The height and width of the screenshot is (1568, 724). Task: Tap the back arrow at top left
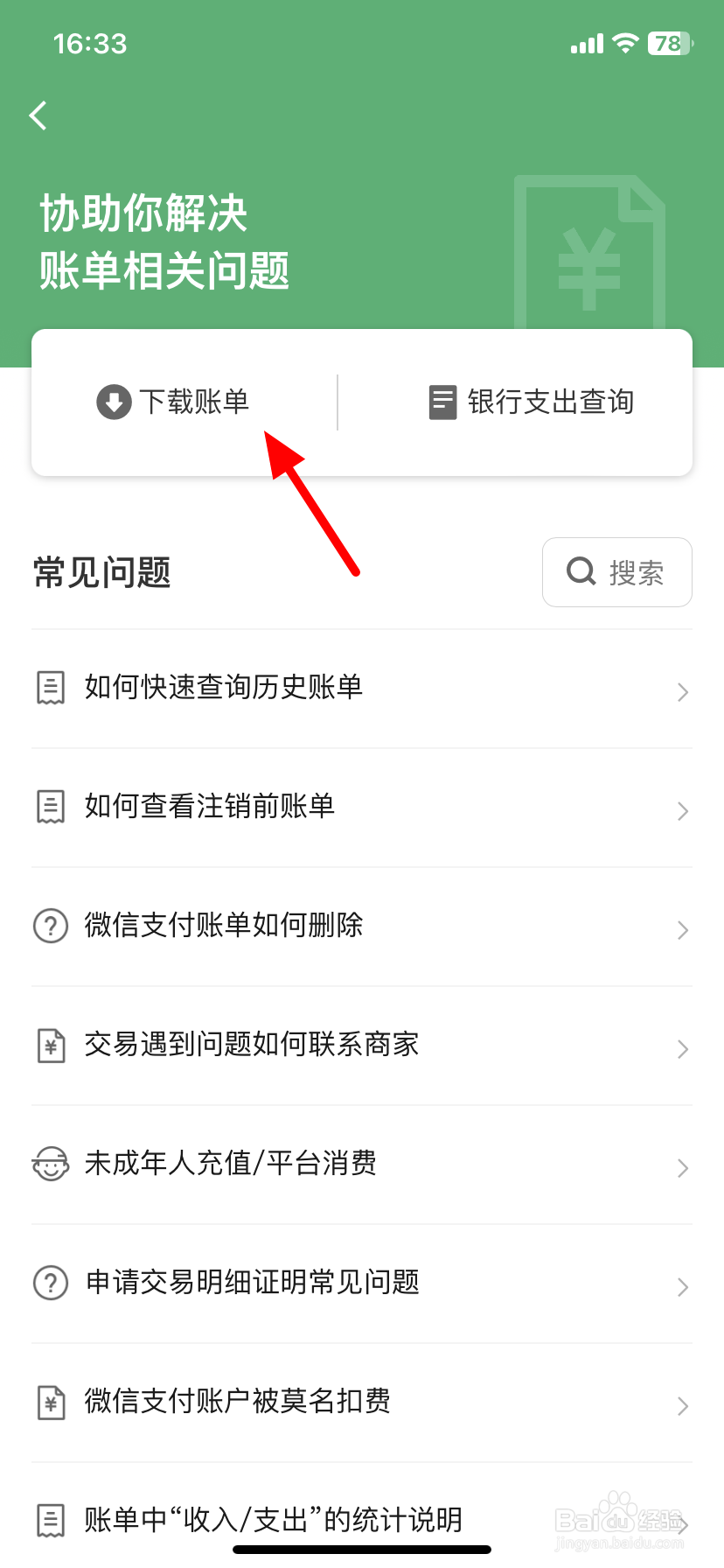[x=38, y=115]
